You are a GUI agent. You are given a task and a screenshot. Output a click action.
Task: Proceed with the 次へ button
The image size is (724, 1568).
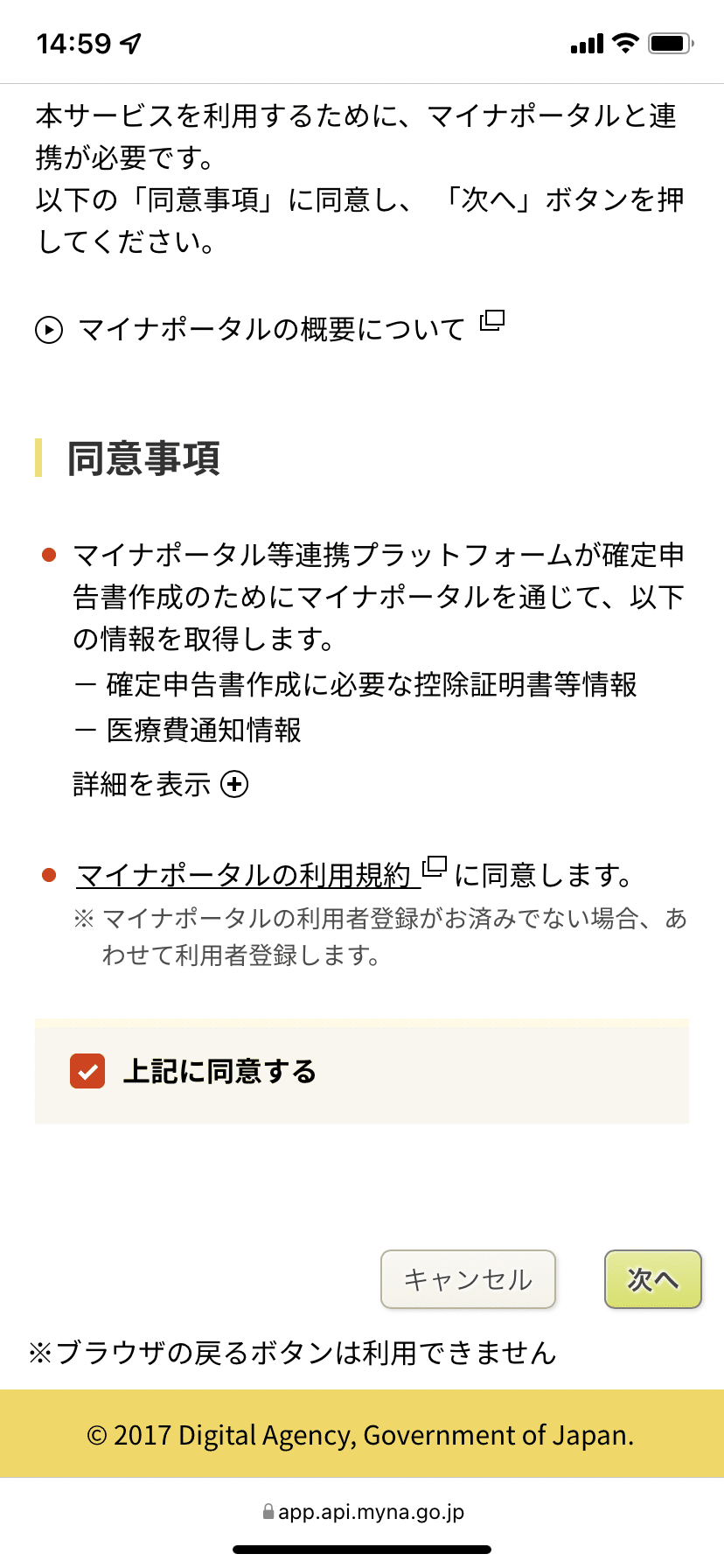coord(653,1279)
